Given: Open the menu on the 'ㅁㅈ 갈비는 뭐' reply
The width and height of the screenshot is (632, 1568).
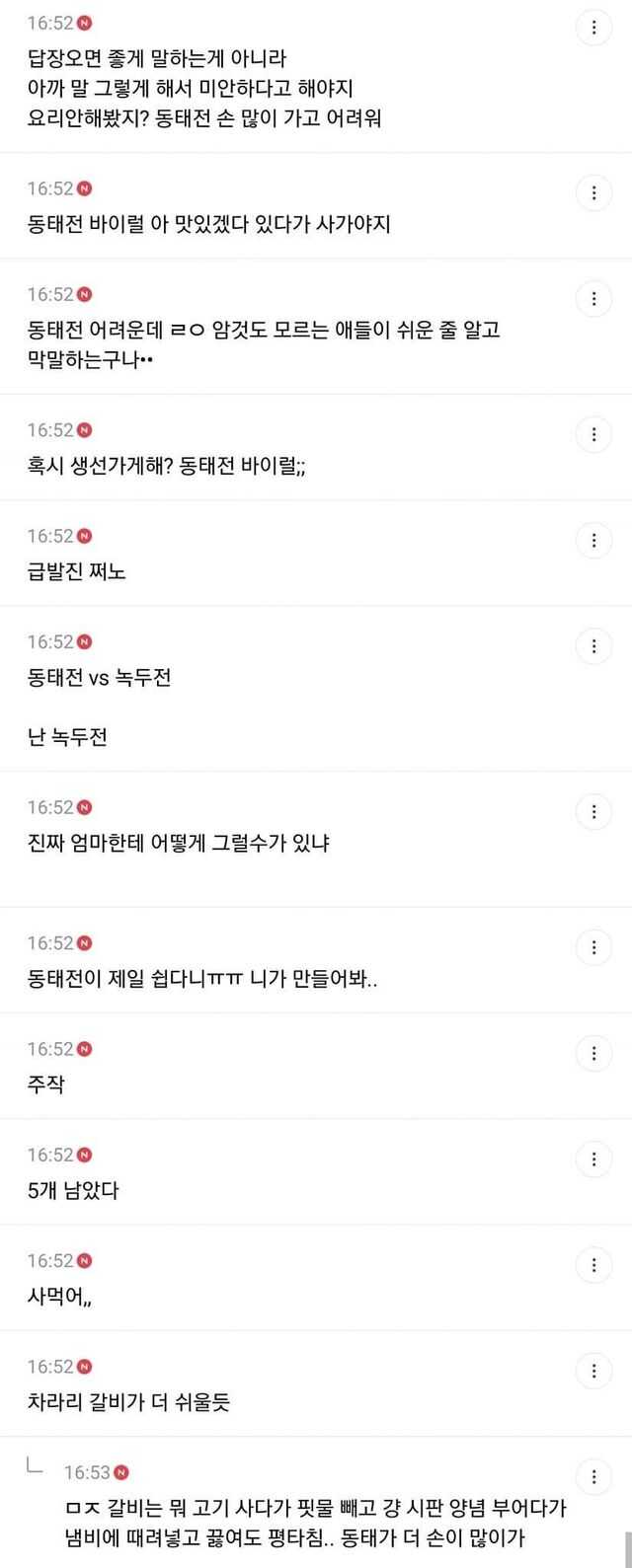Looking at the screenshot, I should (593, 1477).
